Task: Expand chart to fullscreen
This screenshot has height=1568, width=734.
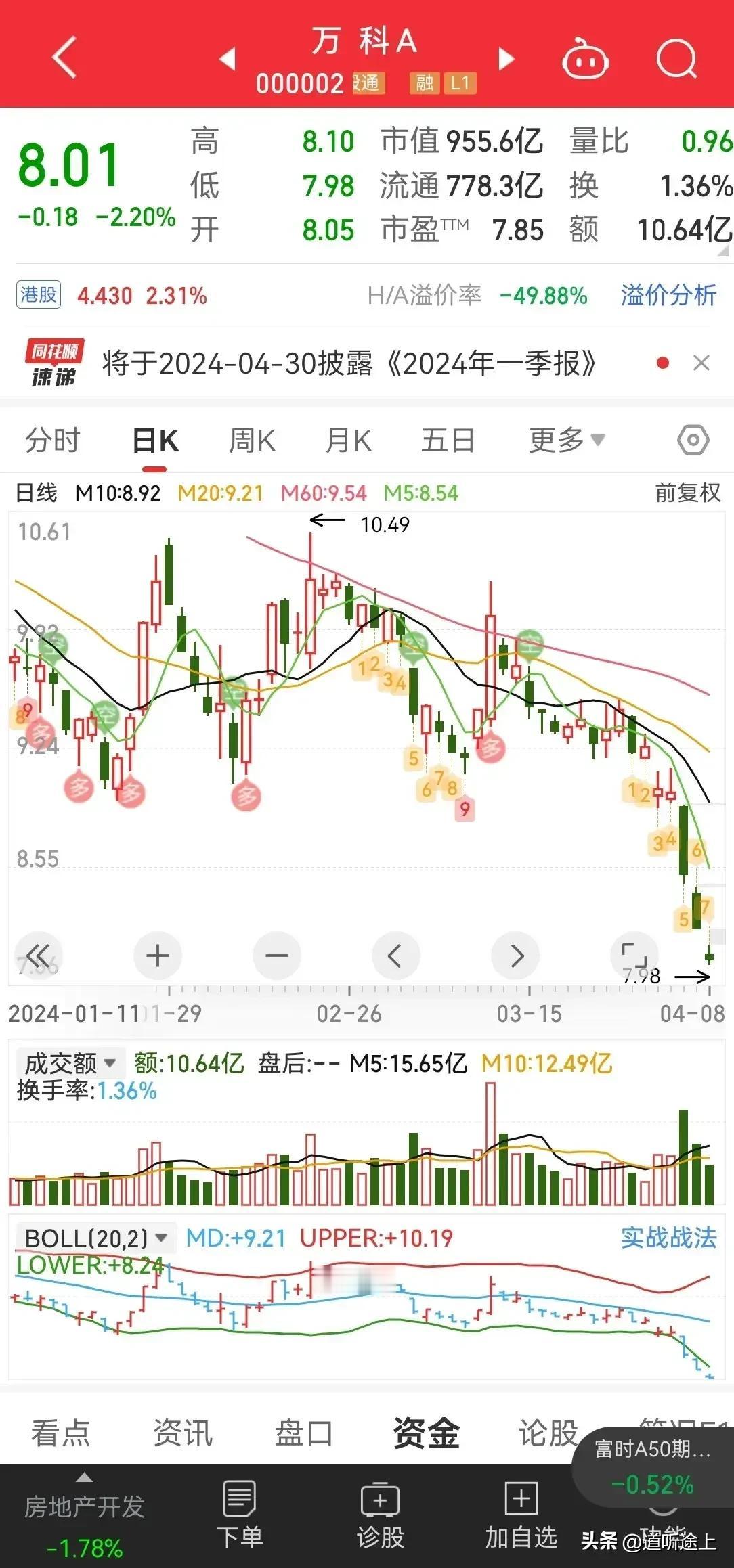Action: 634,956
